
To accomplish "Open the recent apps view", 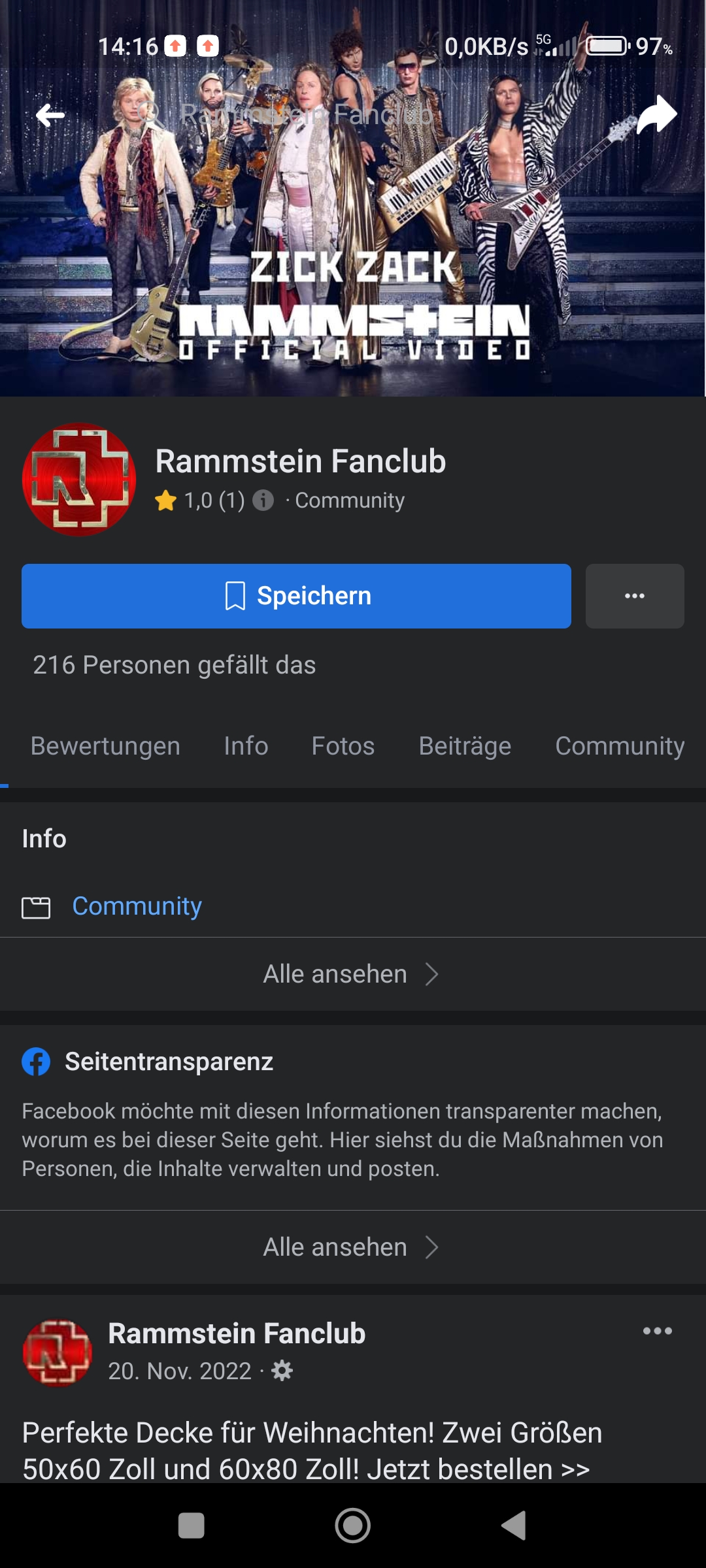I will tap(192, 1526).
